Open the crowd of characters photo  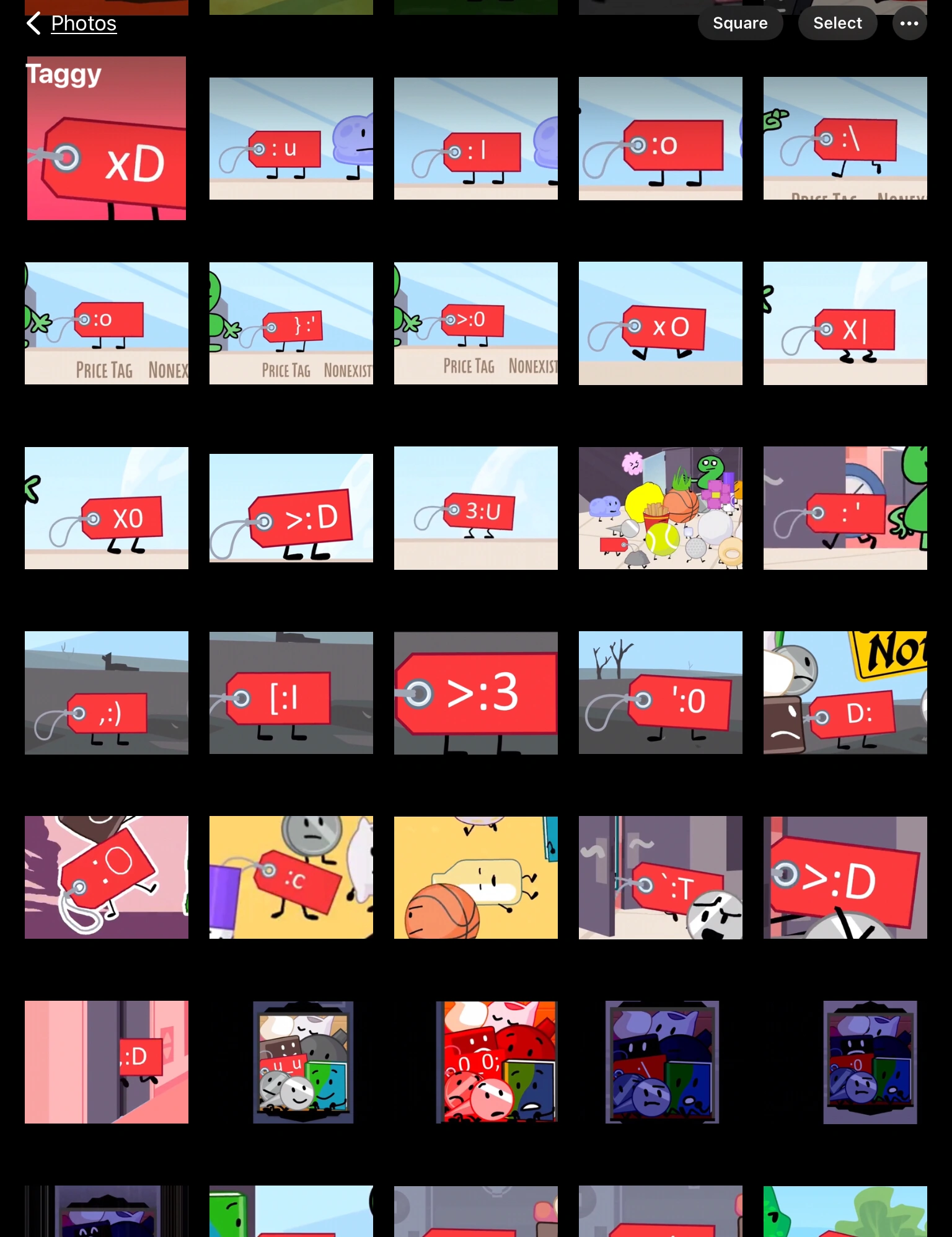pyautogui.click(x=660, y=508)
